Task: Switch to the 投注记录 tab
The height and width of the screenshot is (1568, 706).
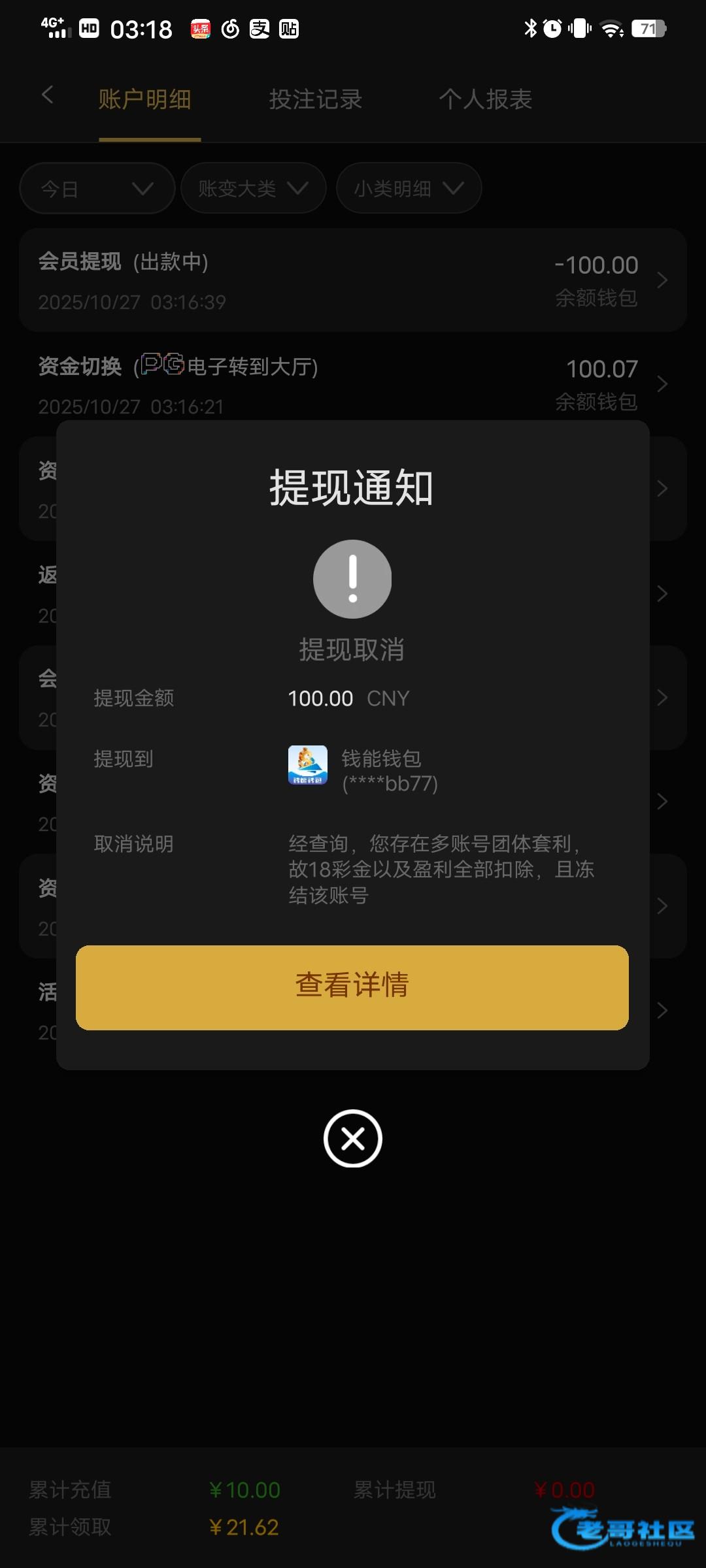Action: [315, 99]
